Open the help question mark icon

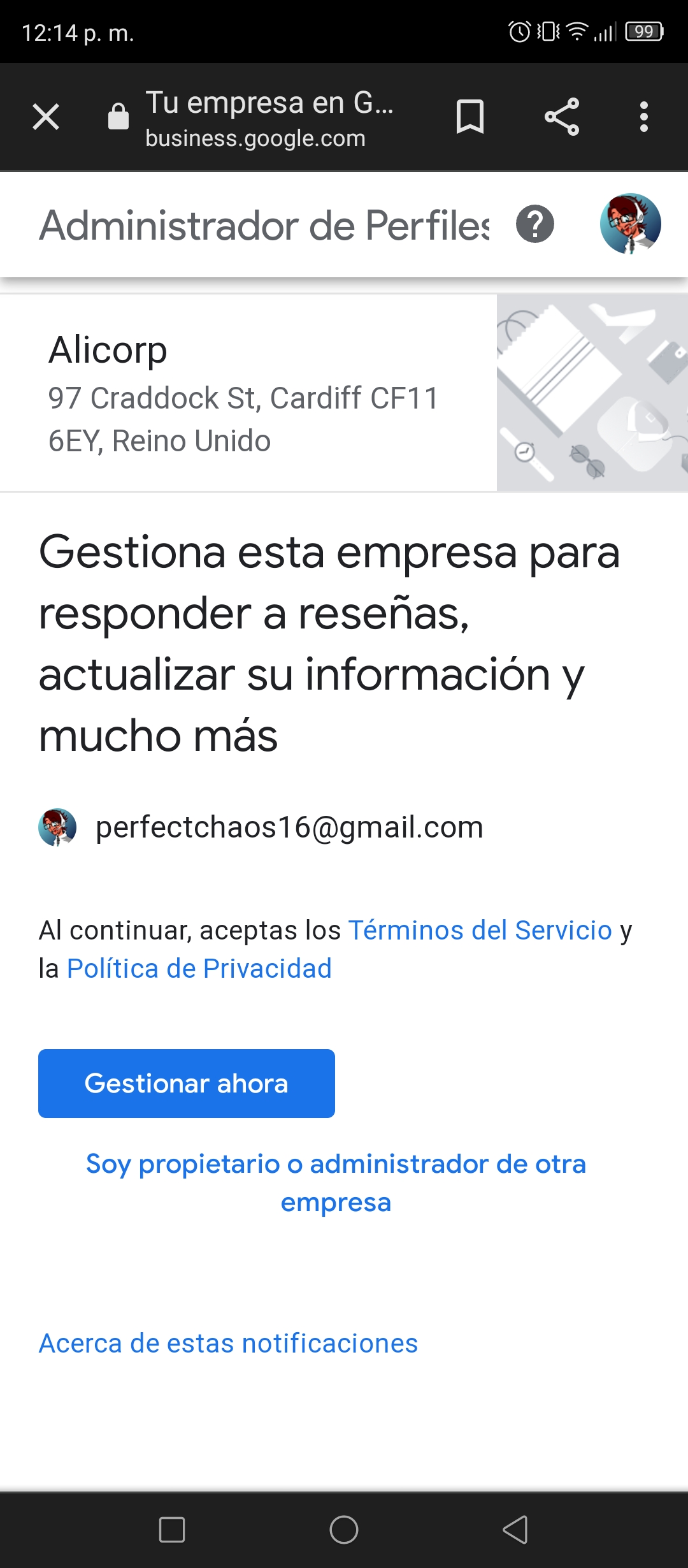(x=535, y=224)
